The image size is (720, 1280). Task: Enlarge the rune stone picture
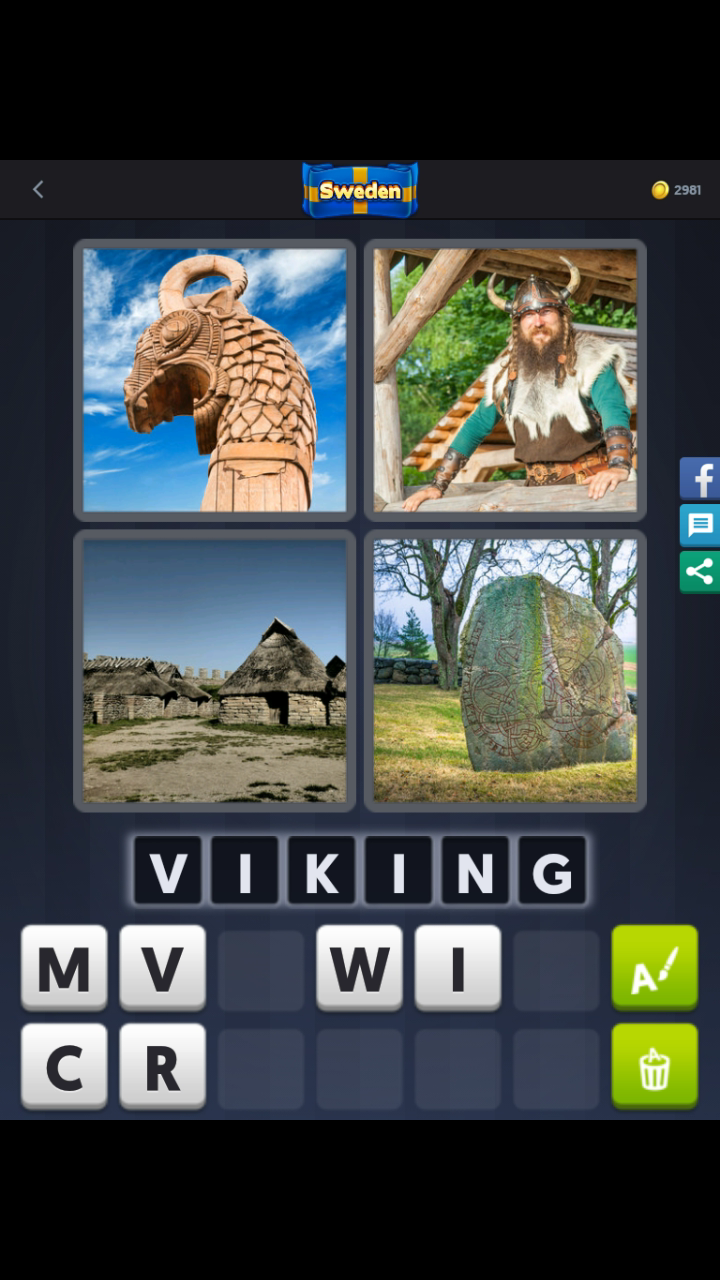point(505,670)
